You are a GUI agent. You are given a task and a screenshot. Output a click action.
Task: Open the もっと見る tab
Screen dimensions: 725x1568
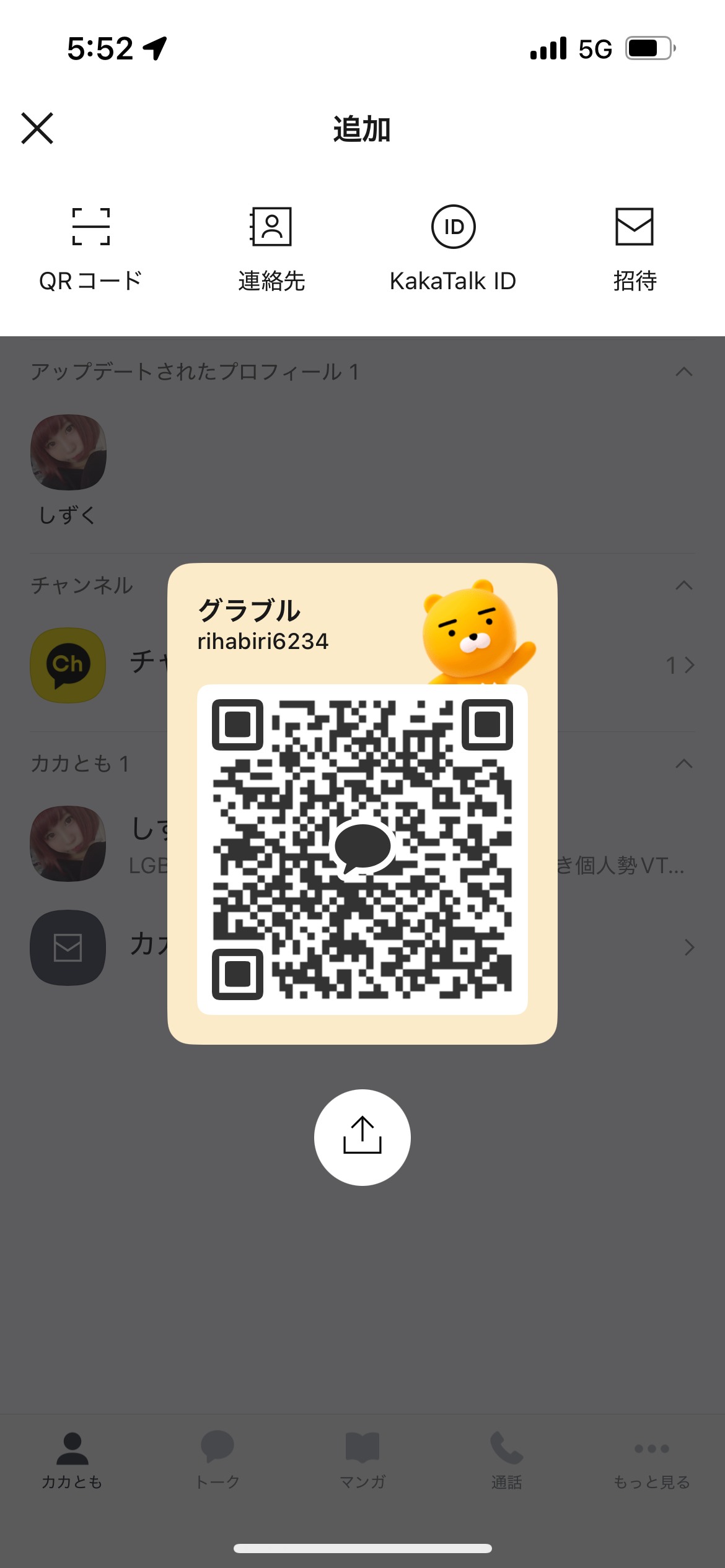[x=652, y=1459]
